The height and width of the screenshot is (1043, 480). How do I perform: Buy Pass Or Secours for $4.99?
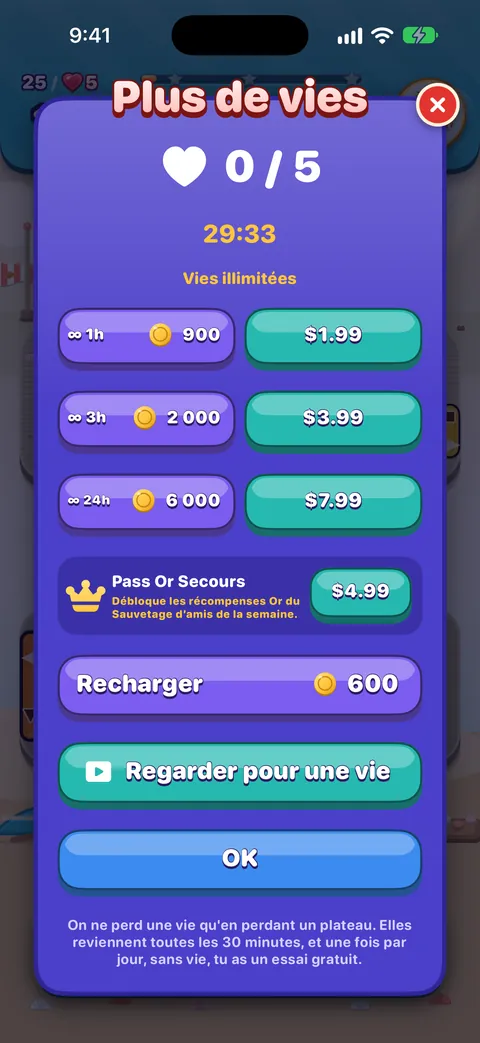click(x=360, y=593)
